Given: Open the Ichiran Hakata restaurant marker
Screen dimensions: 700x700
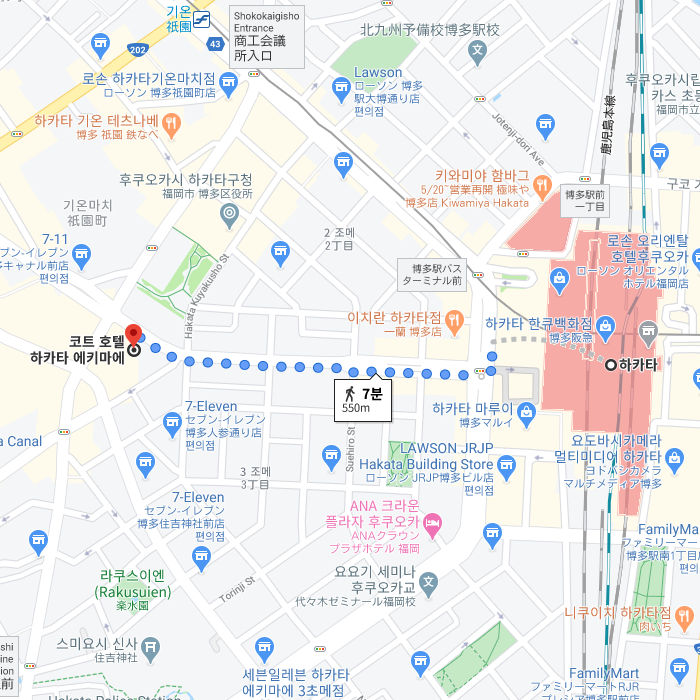Looking at the screenshot, I should click(454, 321).
